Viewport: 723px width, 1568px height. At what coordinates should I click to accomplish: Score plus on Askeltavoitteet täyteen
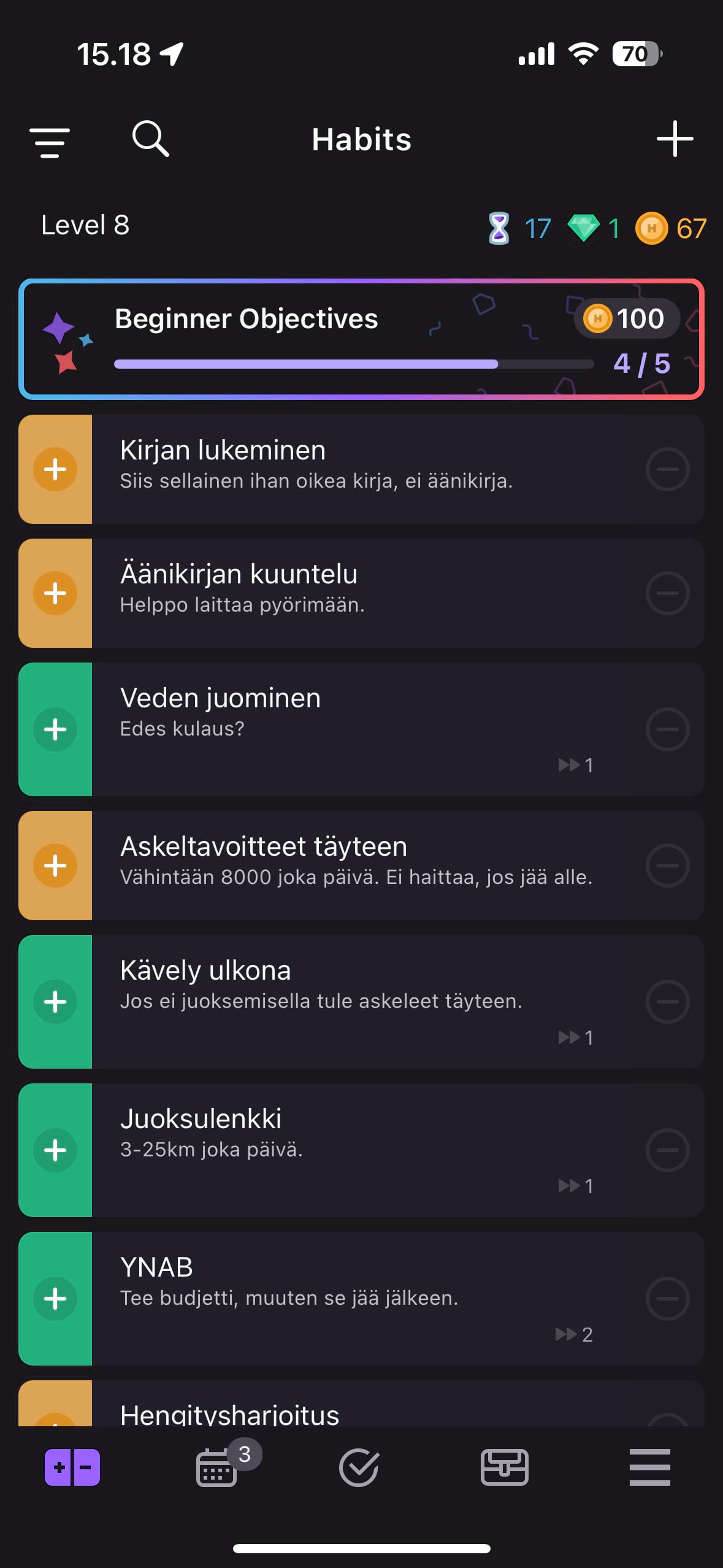55,866
